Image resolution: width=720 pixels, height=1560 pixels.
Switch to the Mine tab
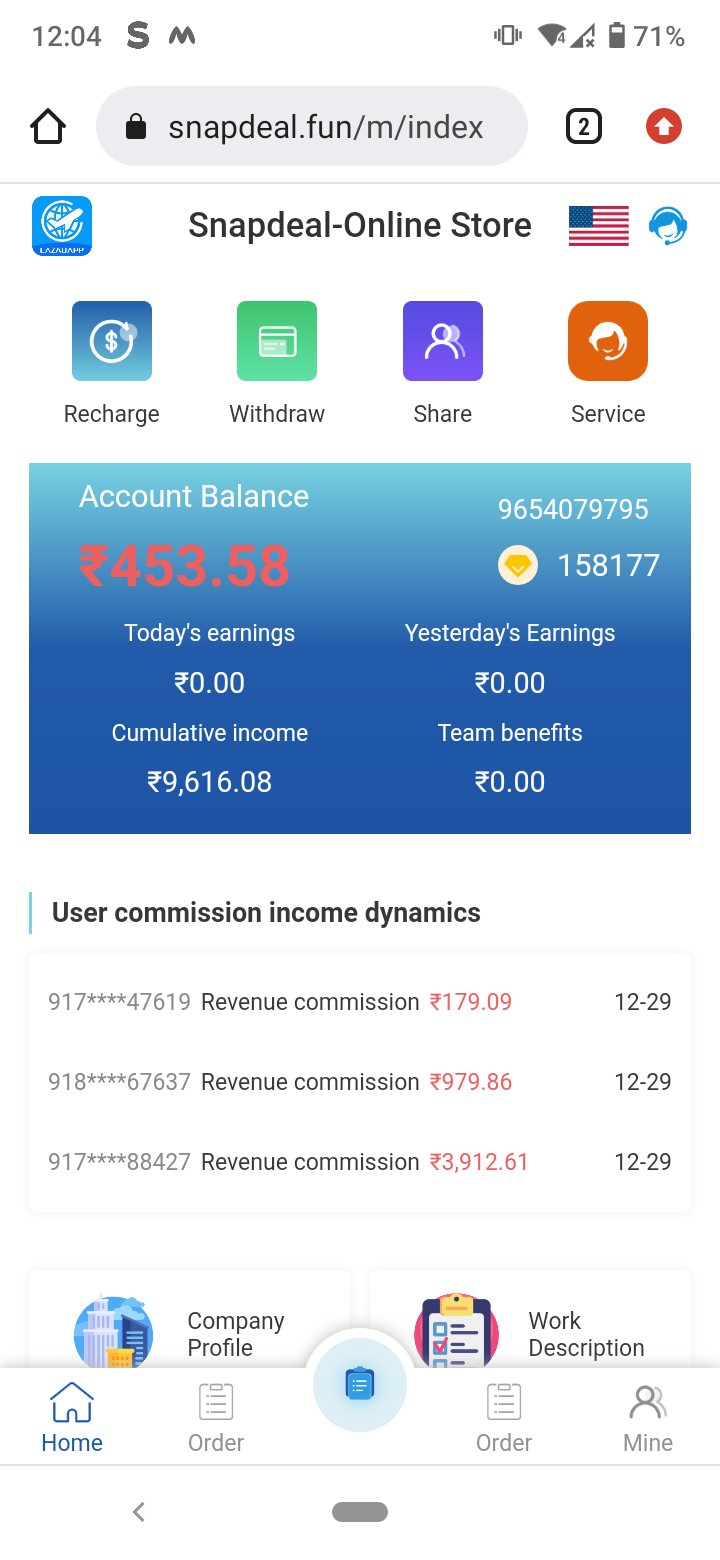click(x=648, y=1417)
